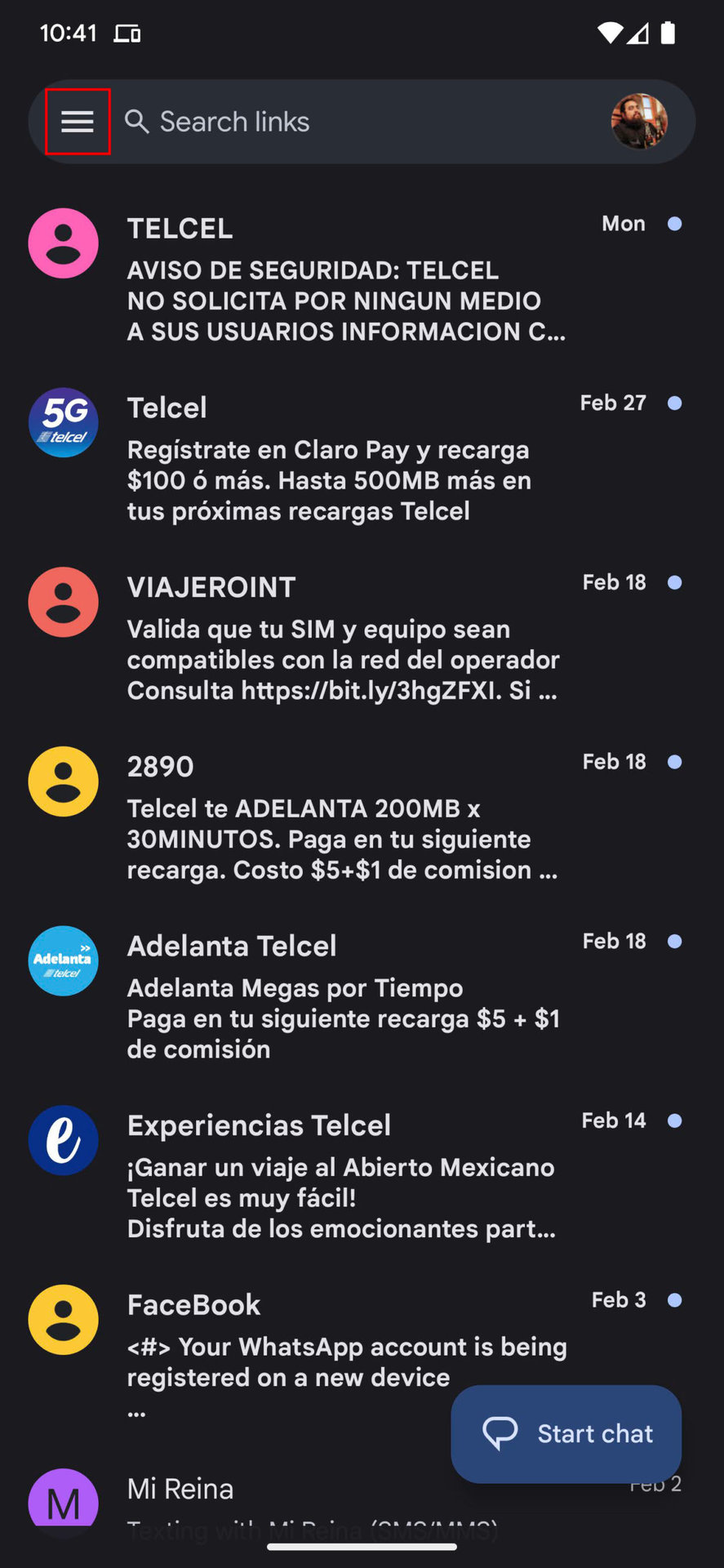724x1568 pixels.
Task: Open the hamburger navigation drawer menu
Action: point(78,122)
